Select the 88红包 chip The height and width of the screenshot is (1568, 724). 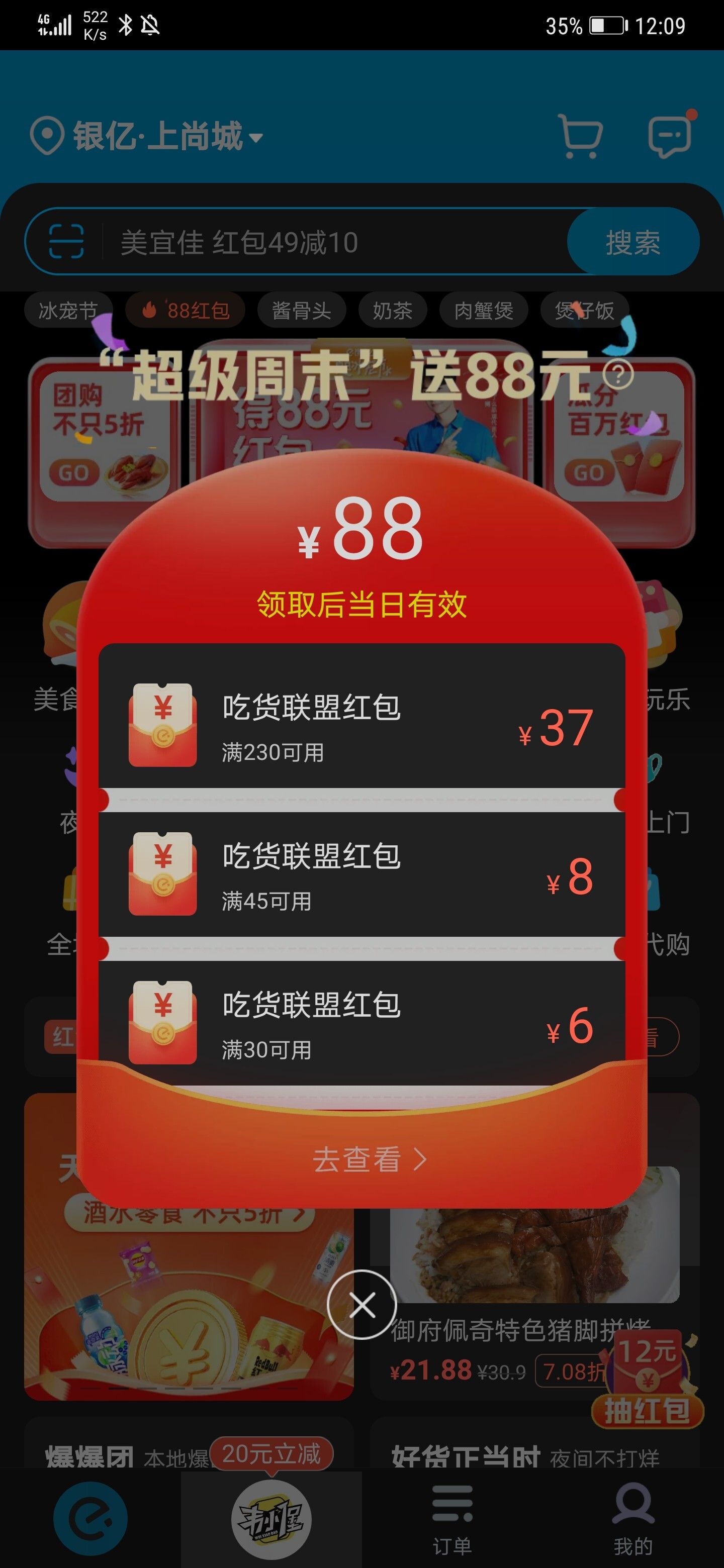[x=185, y=311]
